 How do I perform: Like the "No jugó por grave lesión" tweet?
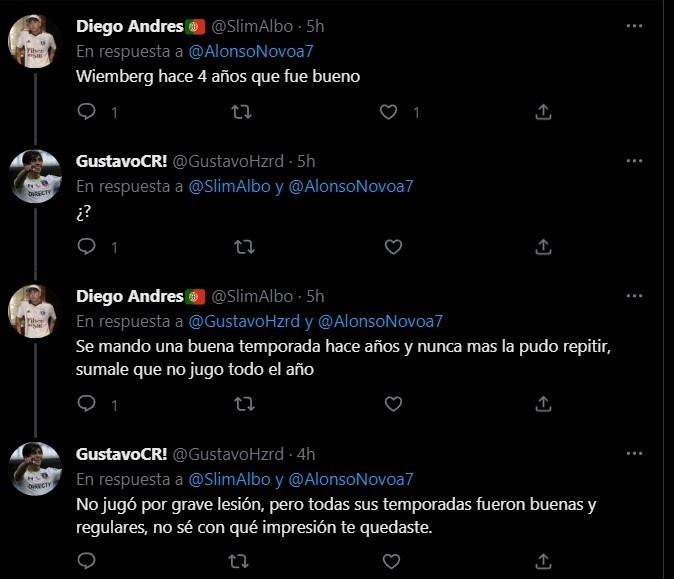click(x=393, y=561)
